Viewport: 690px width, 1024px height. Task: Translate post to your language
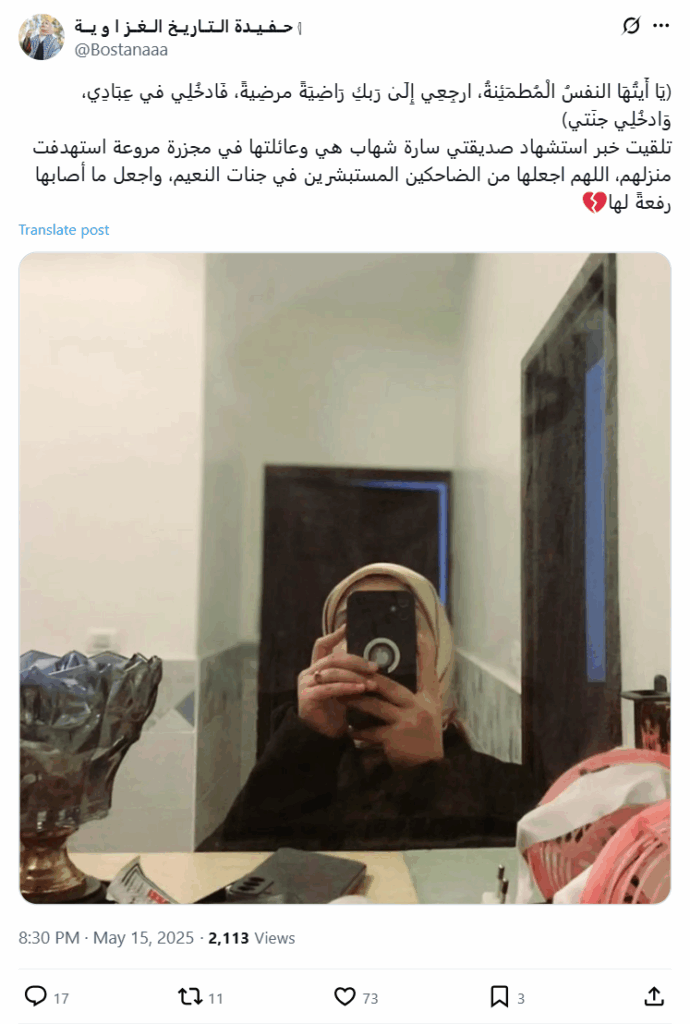64,230
